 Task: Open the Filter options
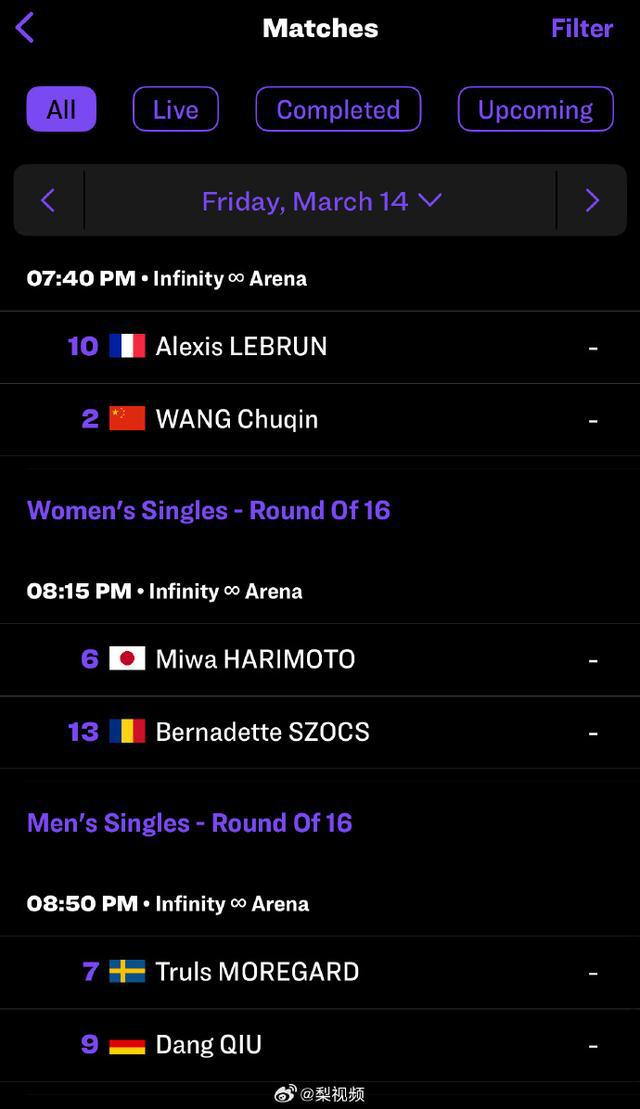(581, 28)
